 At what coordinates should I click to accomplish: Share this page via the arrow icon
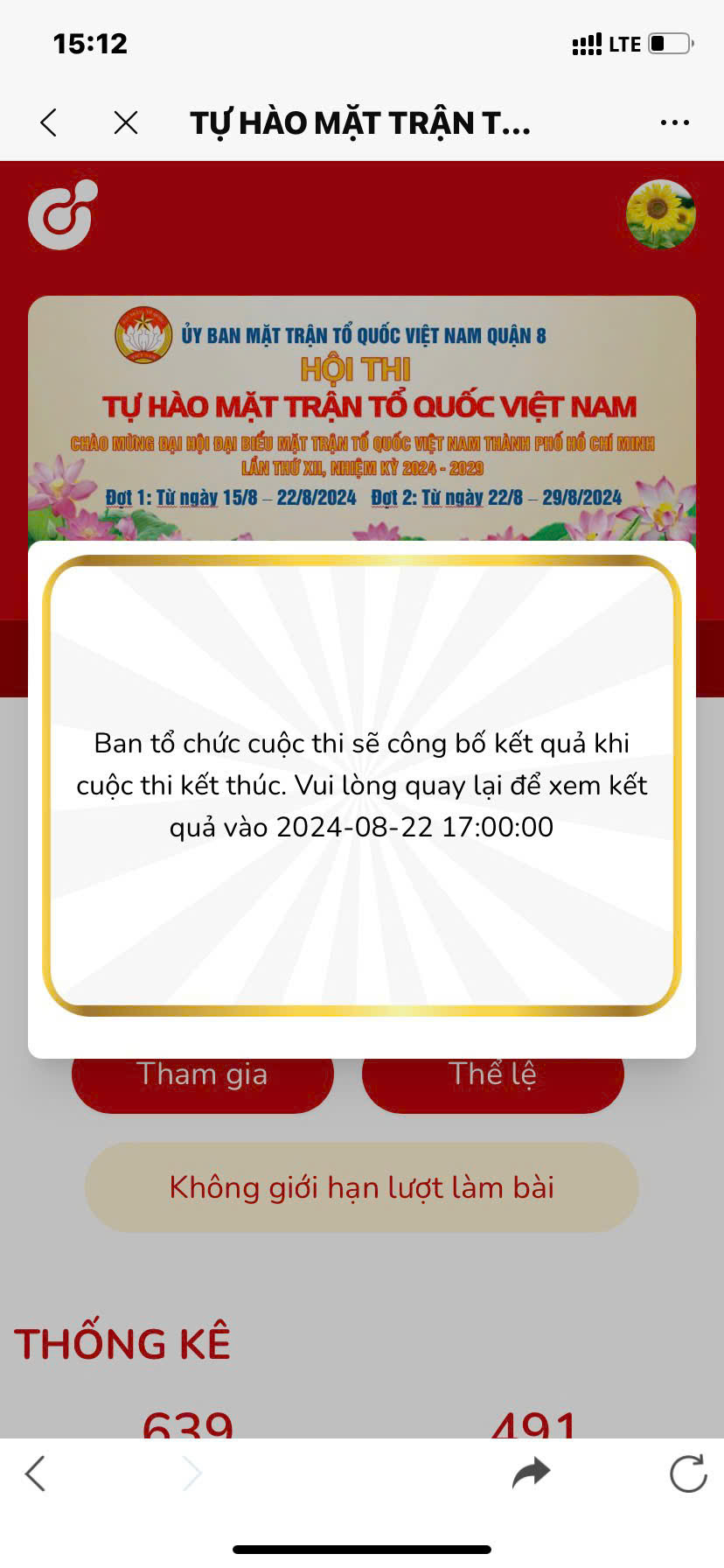531,1473
